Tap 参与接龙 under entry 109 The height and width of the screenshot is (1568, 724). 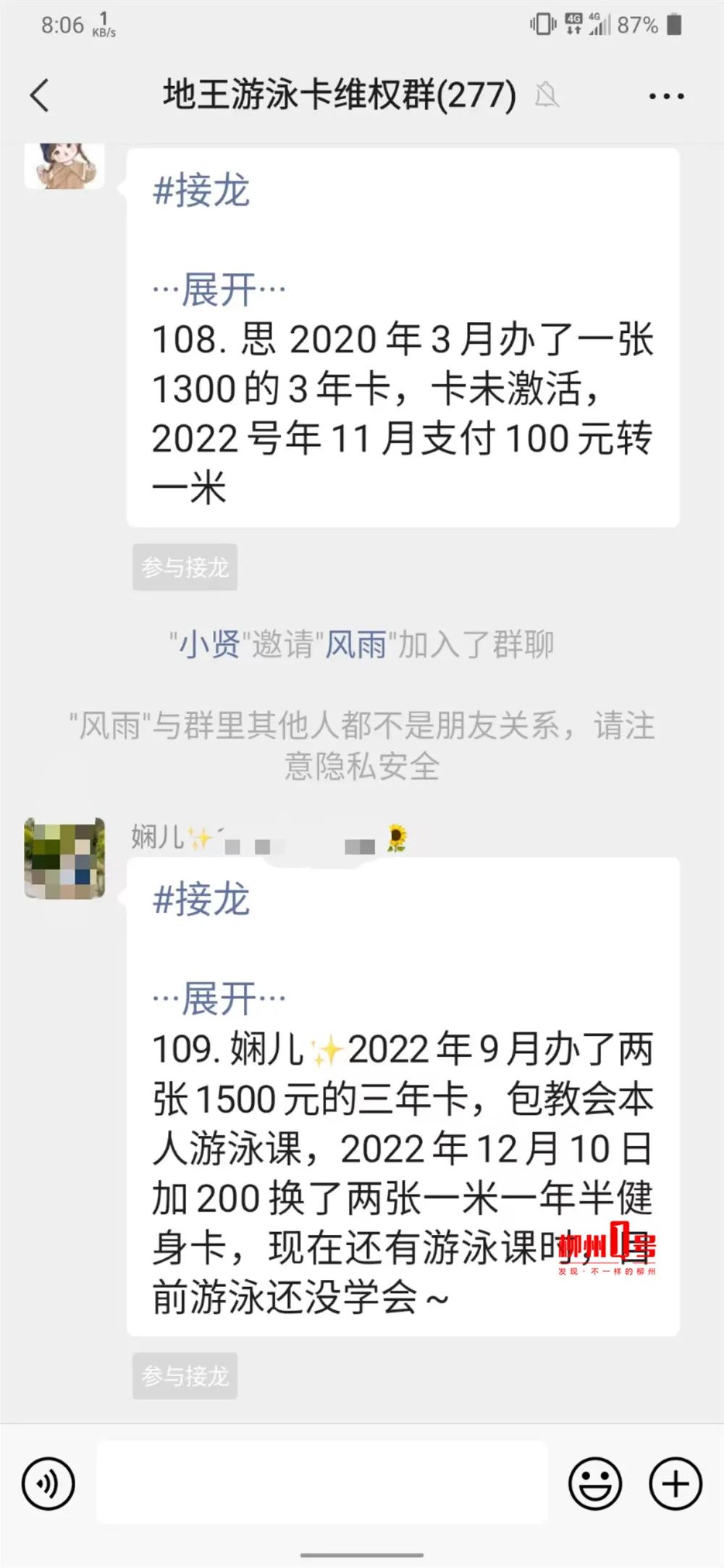click(185, 1375)
